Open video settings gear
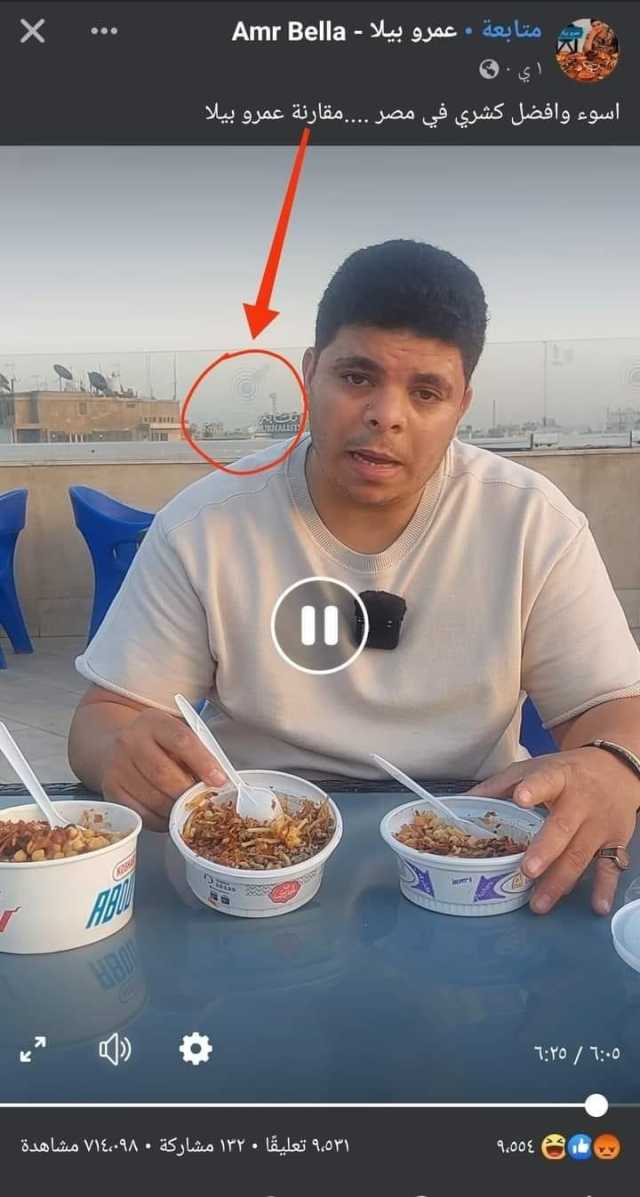This screenshot has width=640, height=1197. pyautogui.click(x=195, y=1049)
